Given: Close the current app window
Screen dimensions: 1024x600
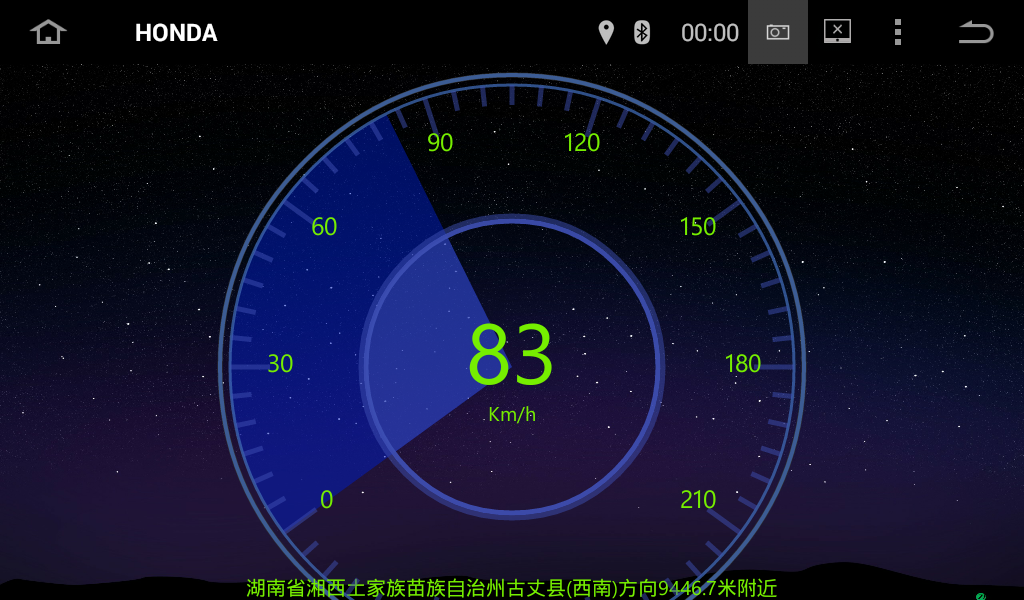Looking at the screenshot, I should pos(837,32).
